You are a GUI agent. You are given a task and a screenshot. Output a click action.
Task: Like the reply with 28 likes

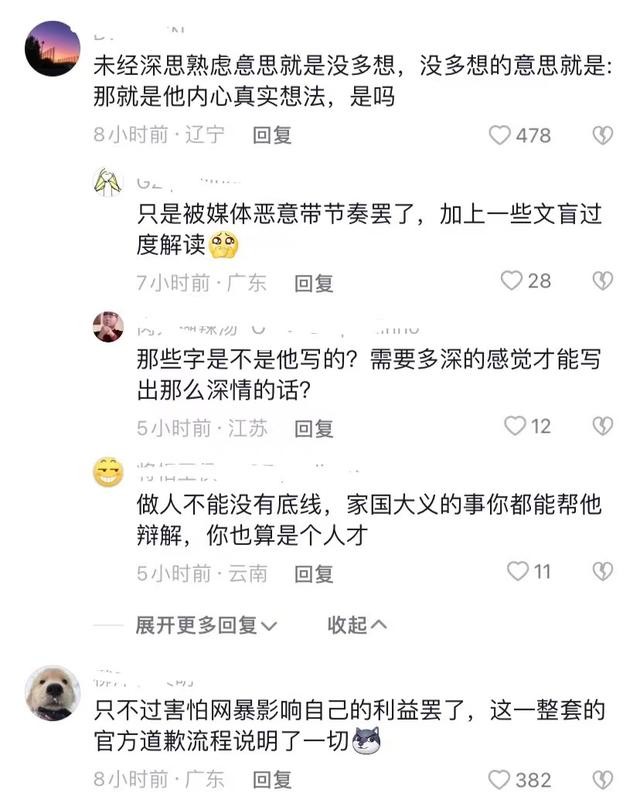pyautogui.click(x=512, y=281)
